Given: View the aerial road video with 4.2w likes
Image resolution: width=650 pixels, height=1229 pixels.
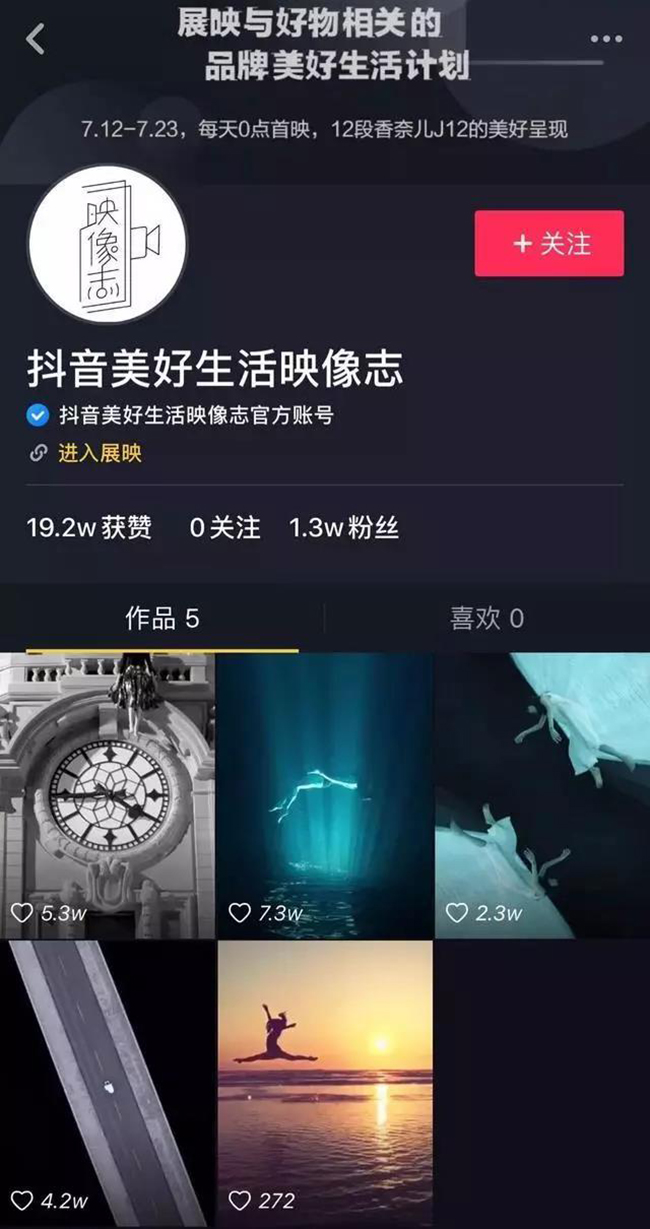Looking at the screenshot, I should (x=107, y=1084).
